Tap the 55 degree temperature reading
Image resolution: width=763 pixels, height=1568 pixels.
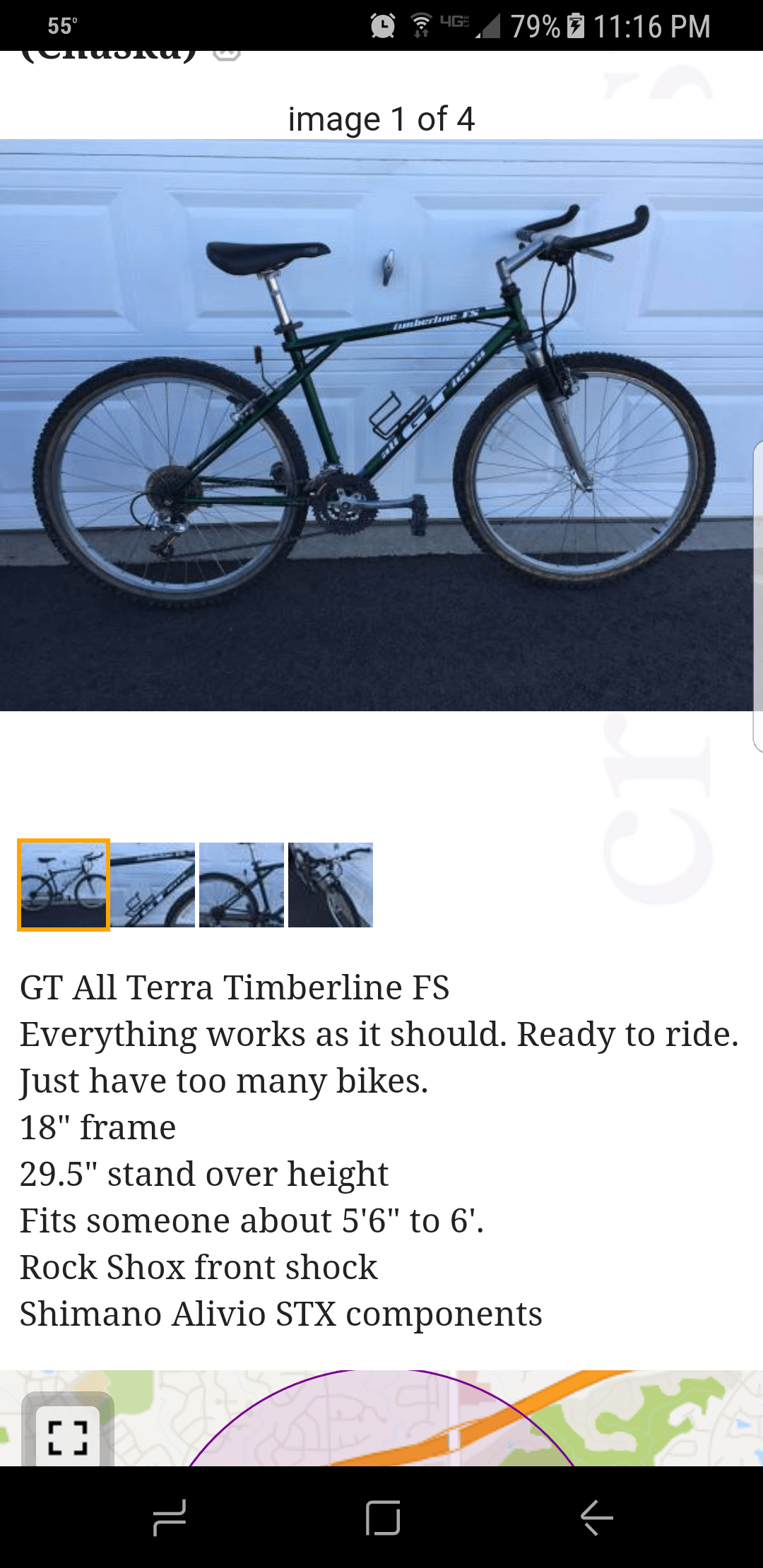(59, 27)
